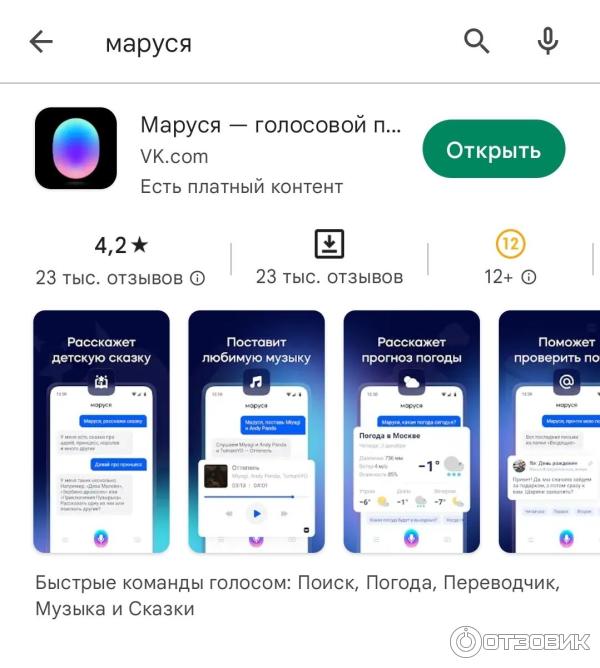Open the Маруся app listing title

pyautogui.click(x=270, y=126)
